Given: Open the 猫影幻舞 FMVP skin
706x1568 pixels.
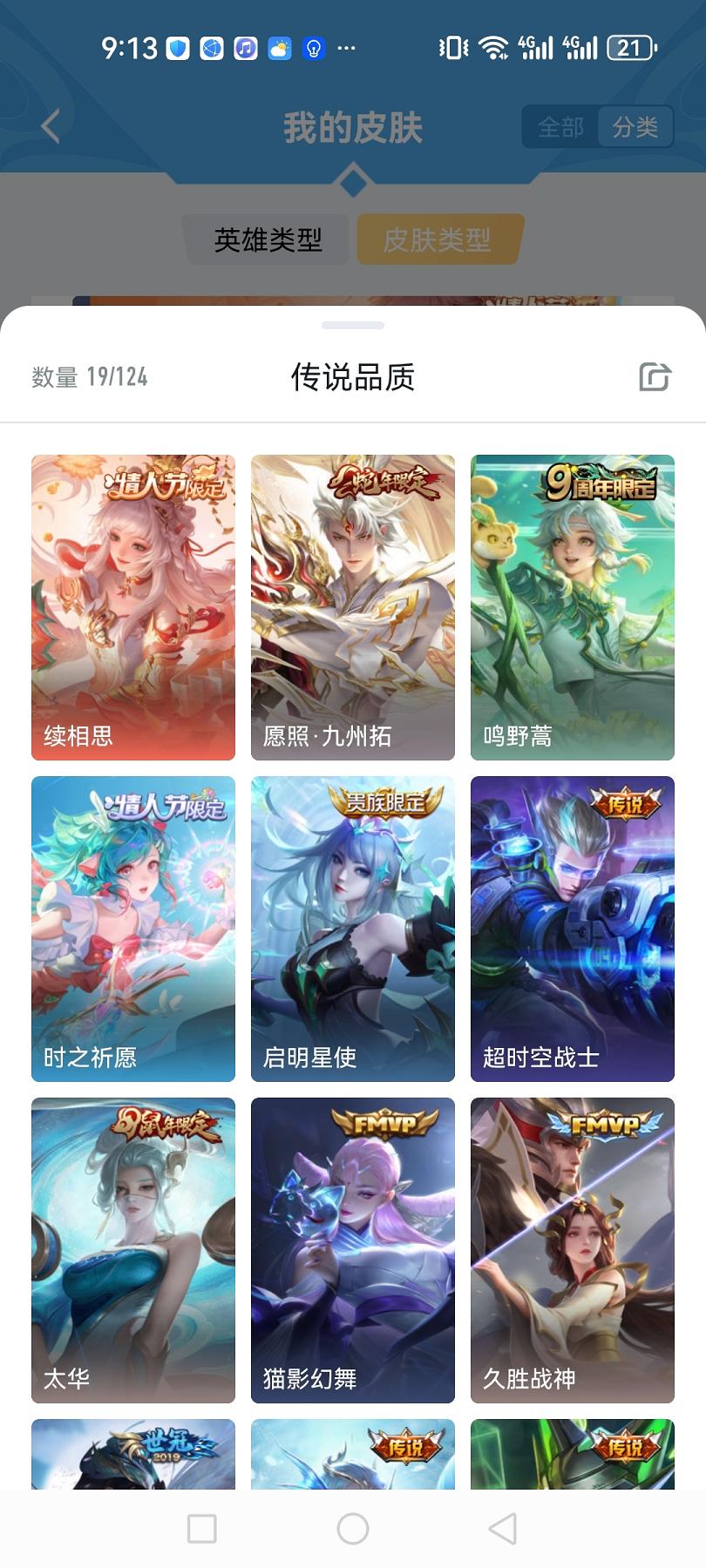Looking at the screenshot, I should 353,1250.
